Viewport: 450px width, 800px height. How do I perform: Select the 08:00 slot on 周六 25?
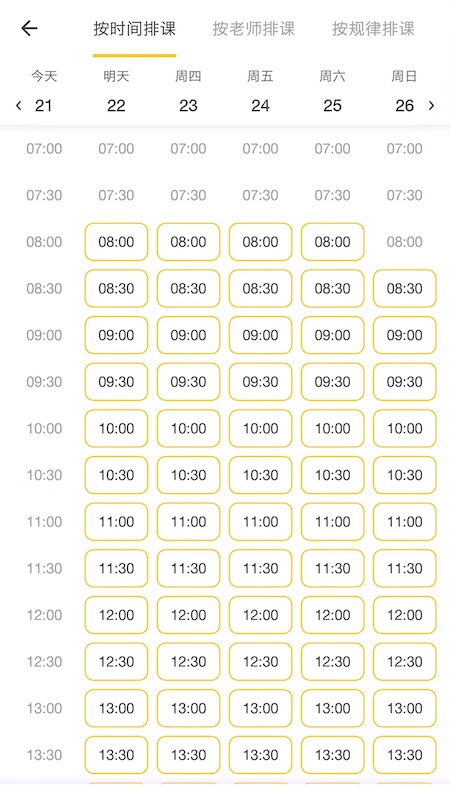[x=333, y=242]
